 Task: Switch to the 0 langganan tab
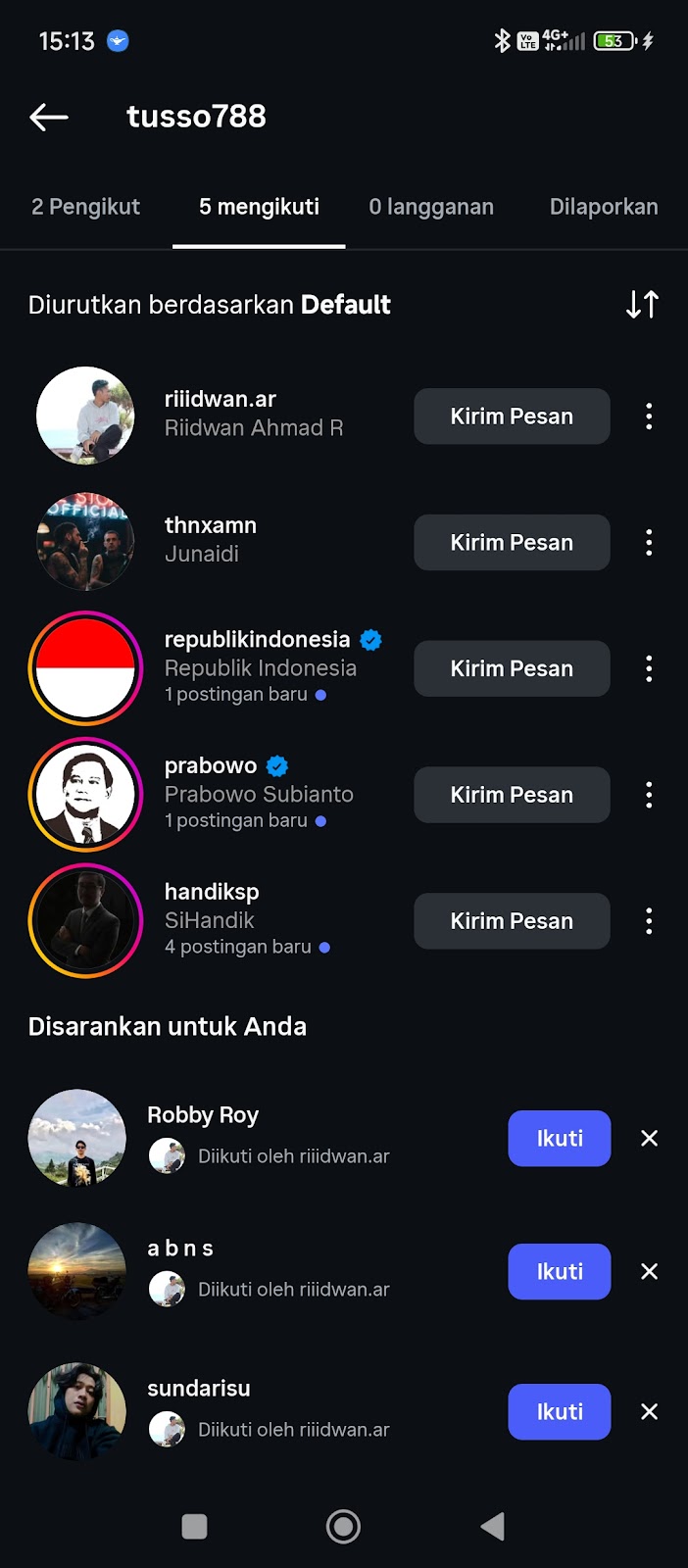pos(431,207)
